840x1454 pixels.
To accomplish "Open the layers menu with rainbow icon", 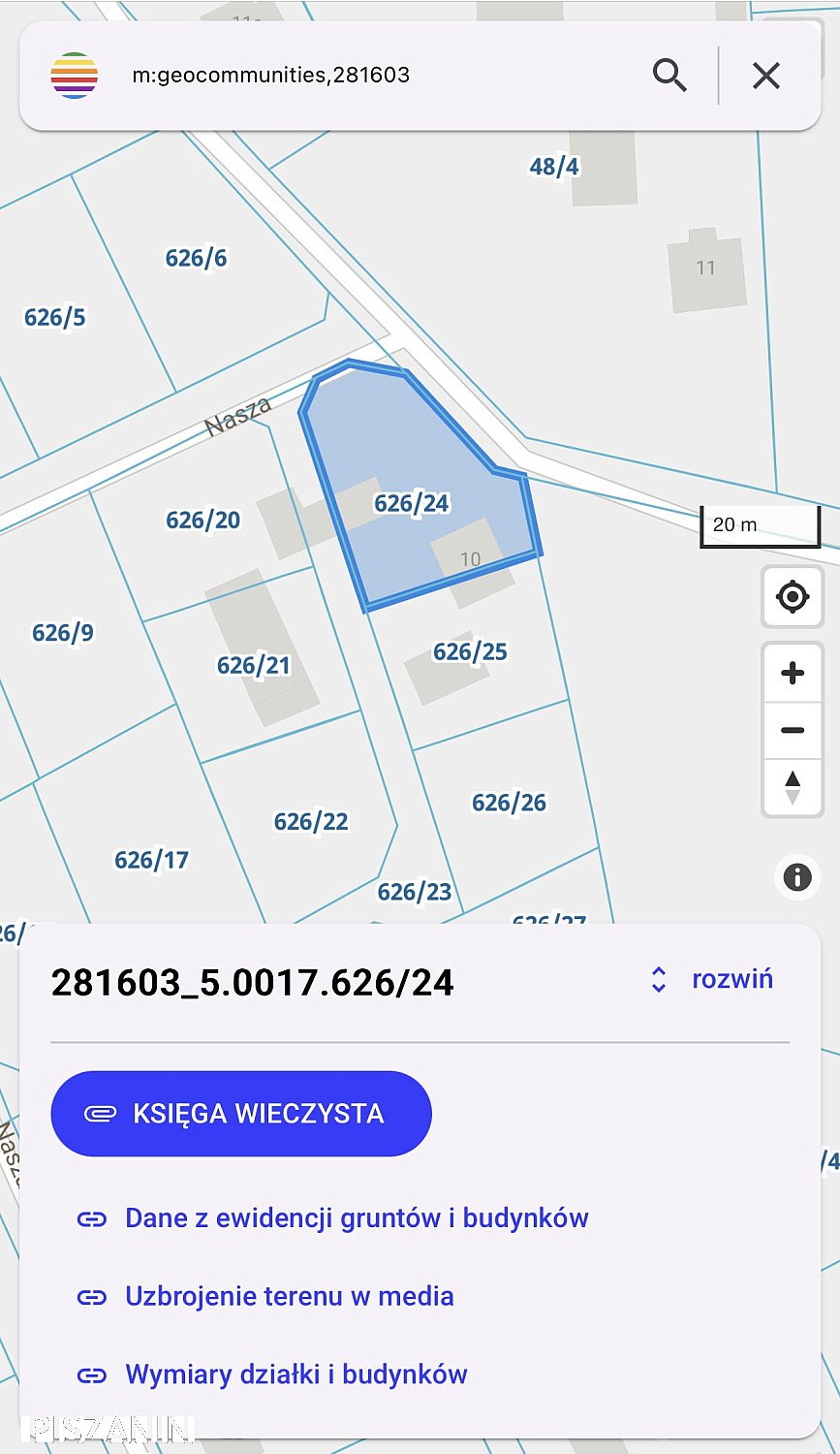I will click(75, 76).
